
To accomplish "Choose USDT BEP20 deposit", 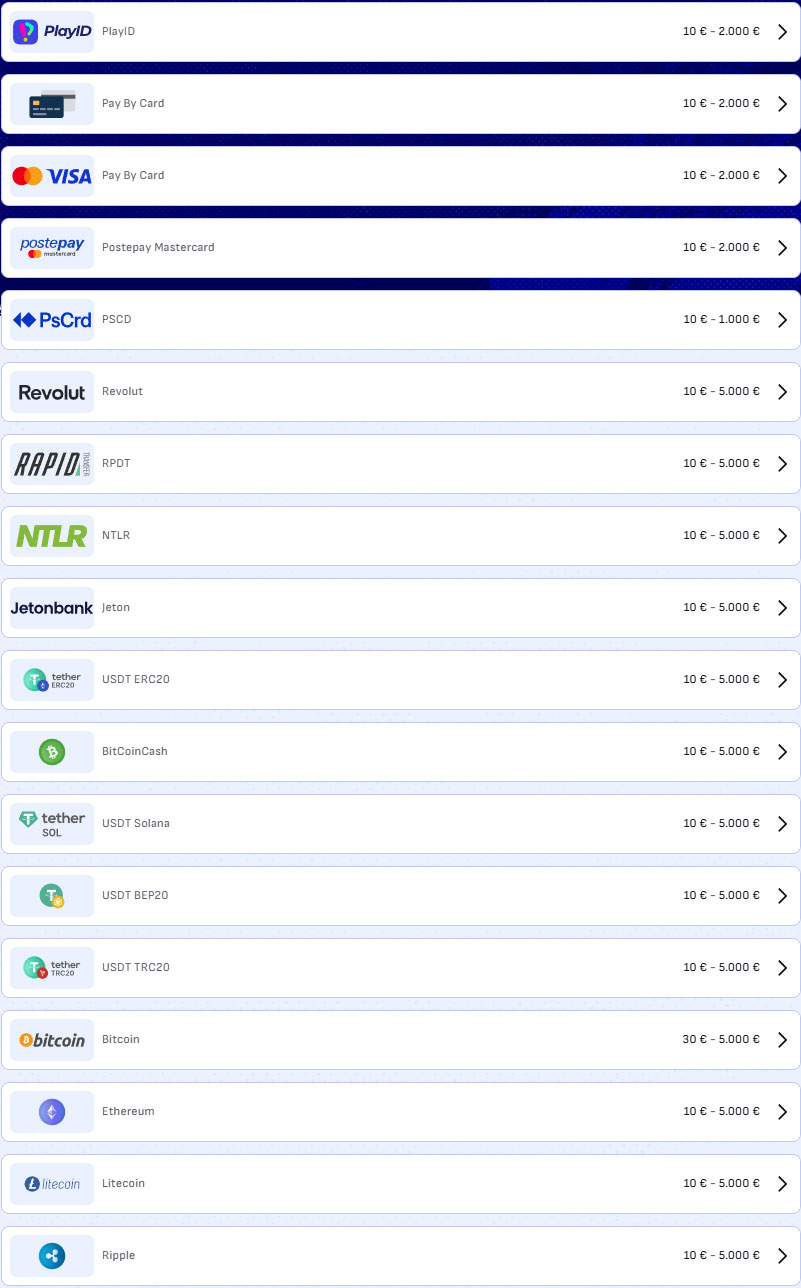I will pos(400,896).
